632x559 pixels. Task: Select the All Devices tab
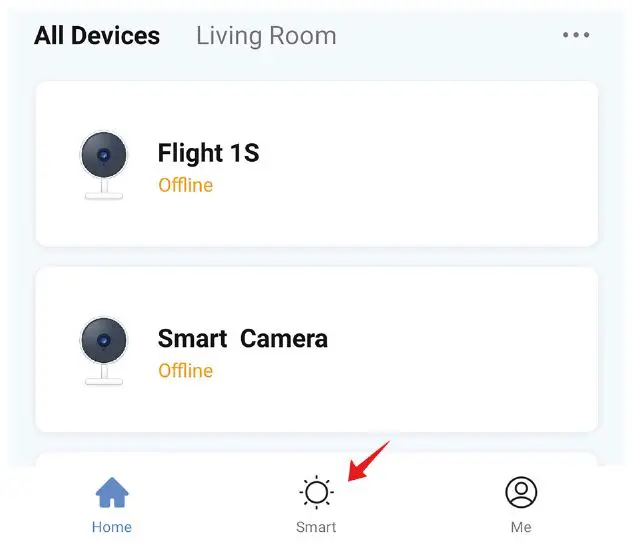coord(97,37)
